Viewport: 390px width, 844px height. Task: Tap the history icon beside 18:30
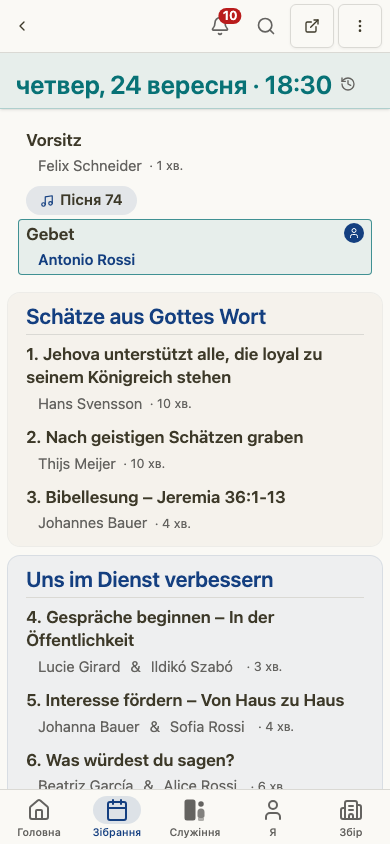[x=348, y=84]
